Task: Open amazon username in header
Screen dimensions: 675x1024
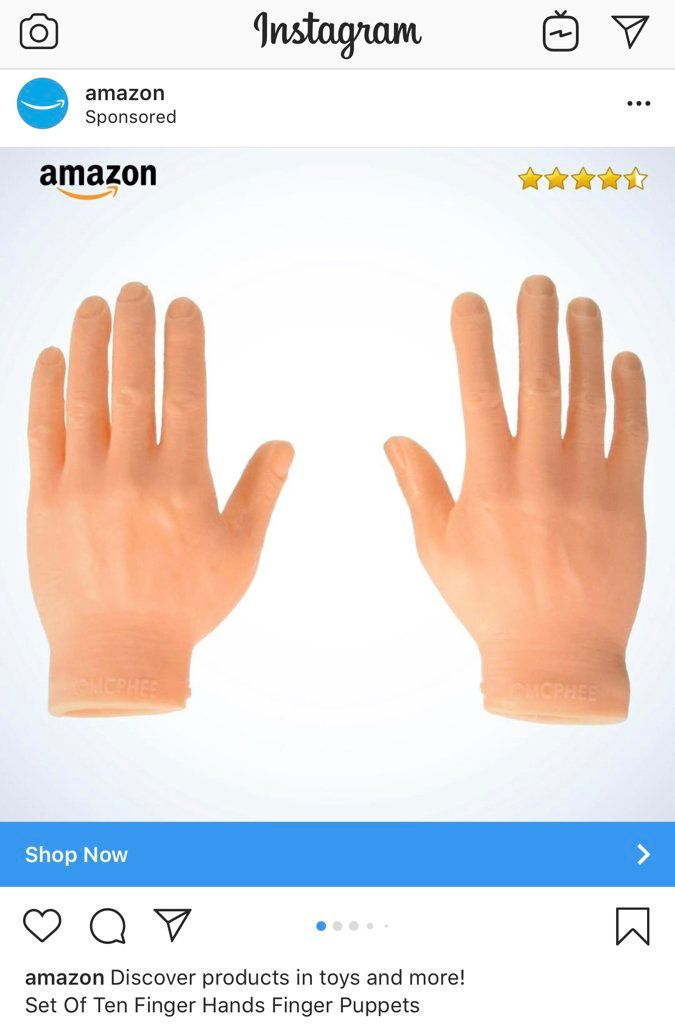Action: pos(124,93)
